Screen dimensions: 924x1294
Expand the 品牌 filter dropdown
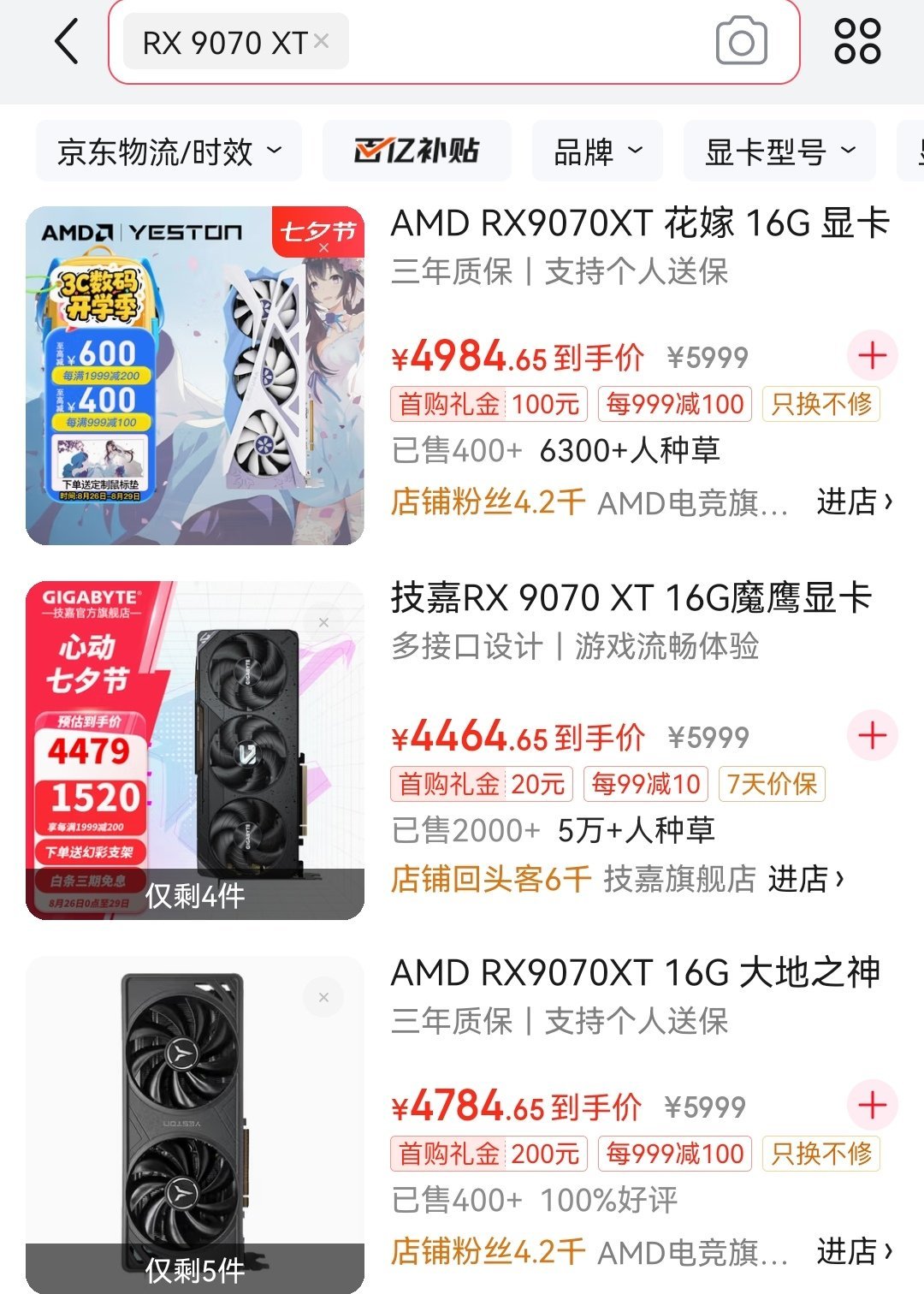click(597, 151)
